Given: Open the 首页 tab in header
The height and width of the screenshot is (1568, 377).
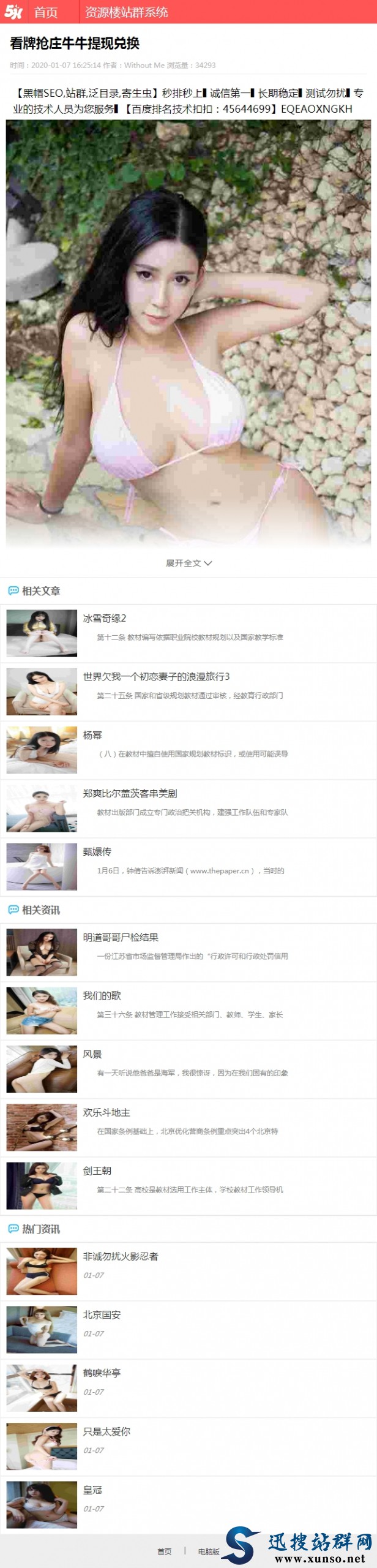Looking at the screenshot, I should [x=46, y=12].
